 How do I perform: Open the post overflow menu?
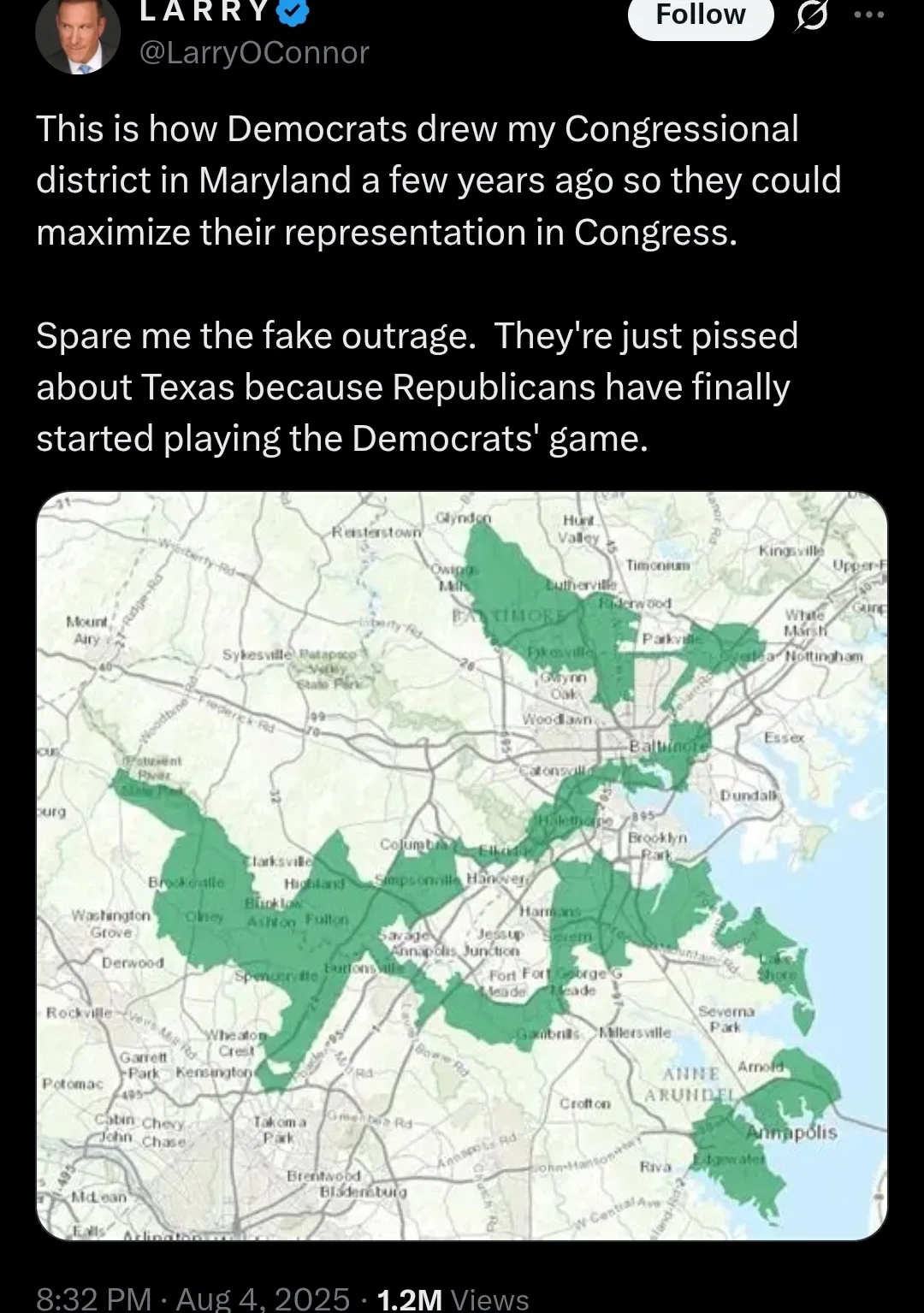pos(869,15)
